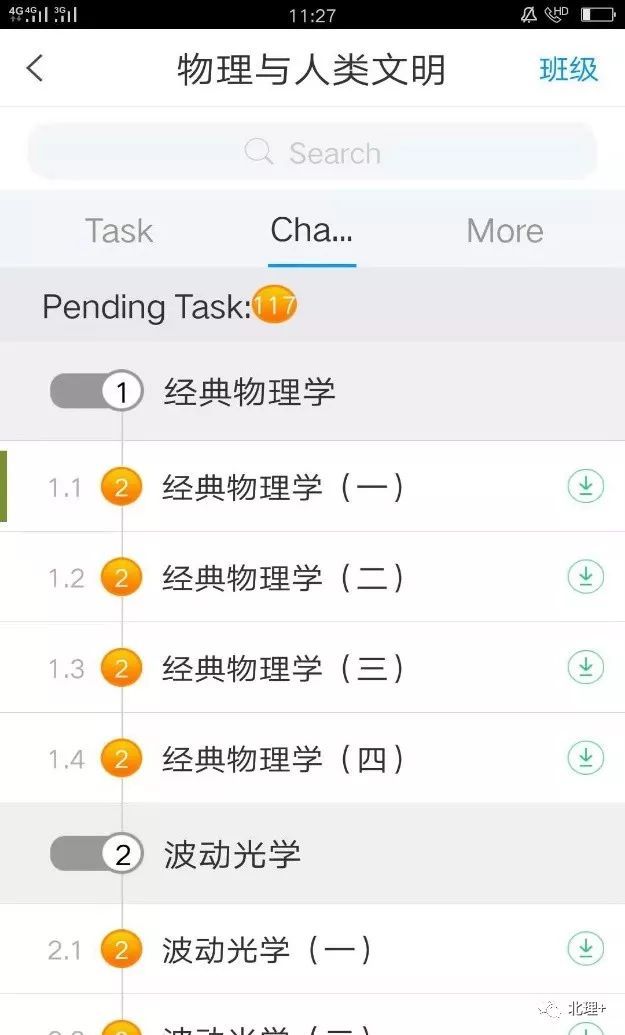Download lesson 1.4 经典物理学（四）
The height and width of the screenshot is (1035, 625).
[586, 758]
